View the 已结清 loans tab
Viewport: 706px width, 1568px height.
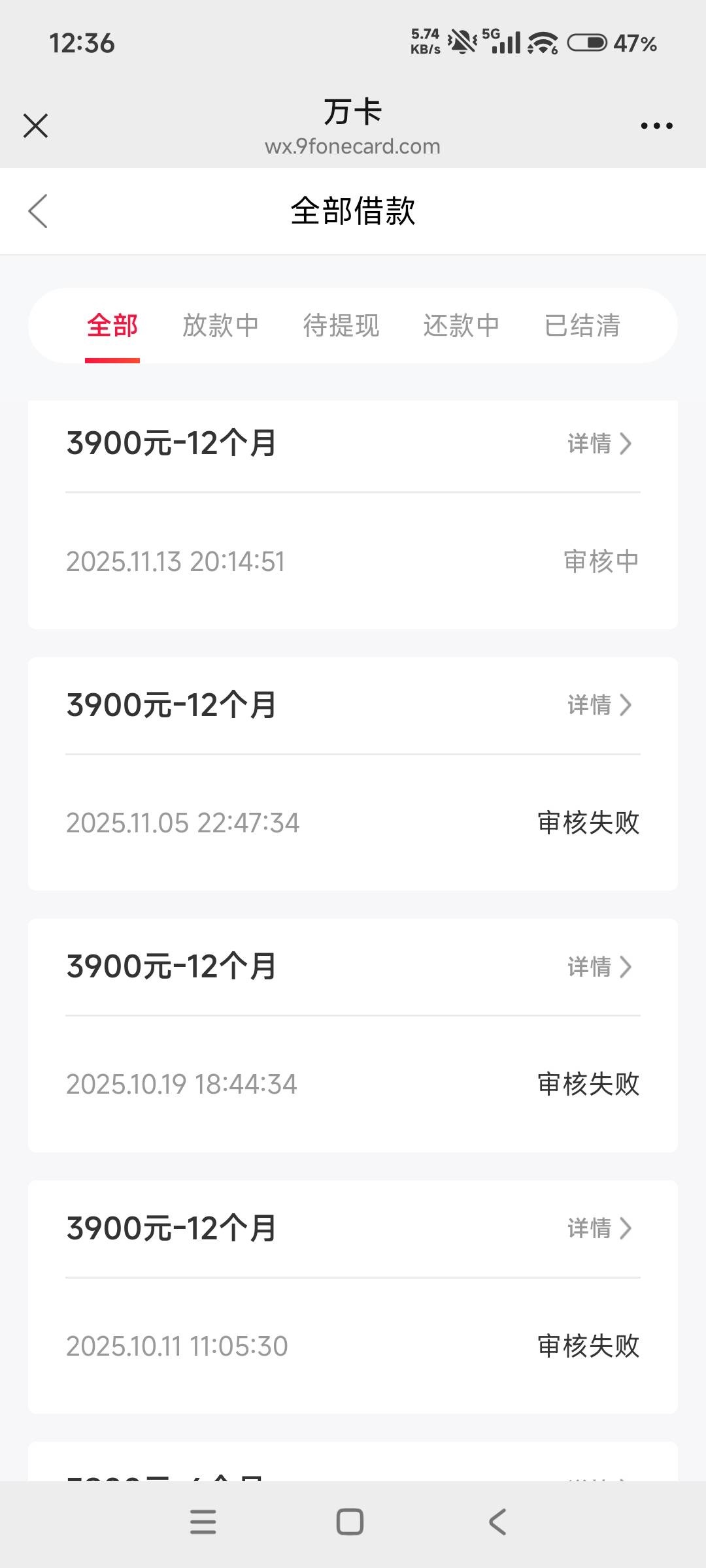tap(582, 325)
